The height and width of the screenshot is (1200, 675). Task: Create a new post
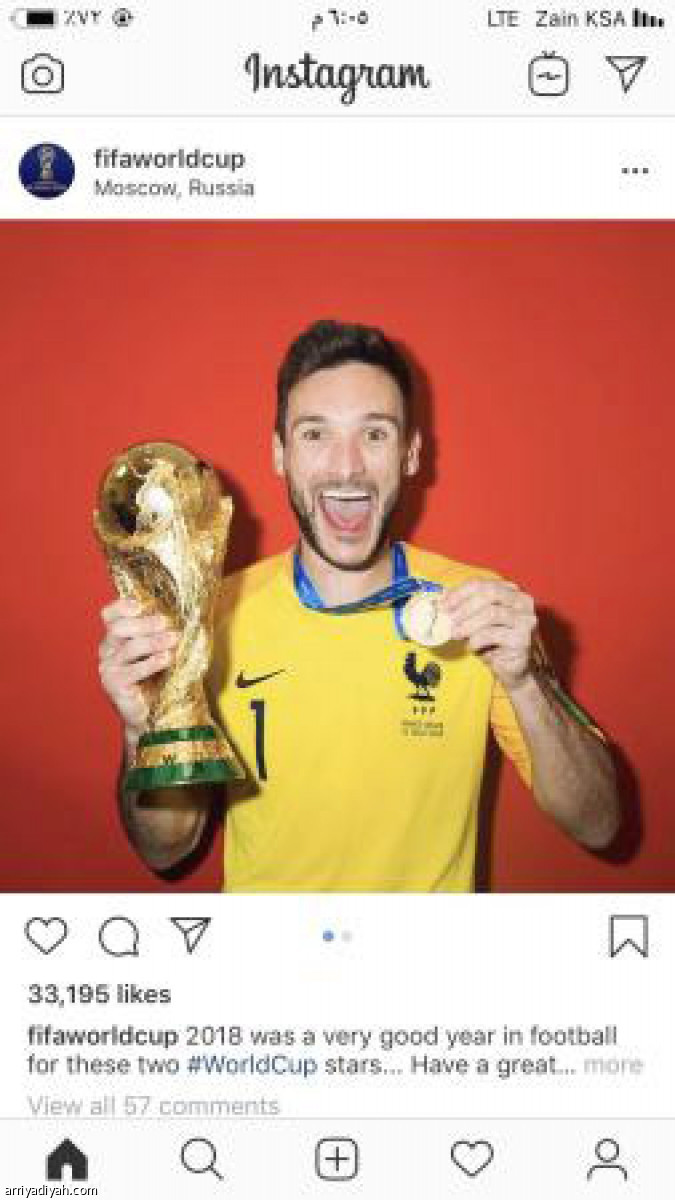point(337,1160)
